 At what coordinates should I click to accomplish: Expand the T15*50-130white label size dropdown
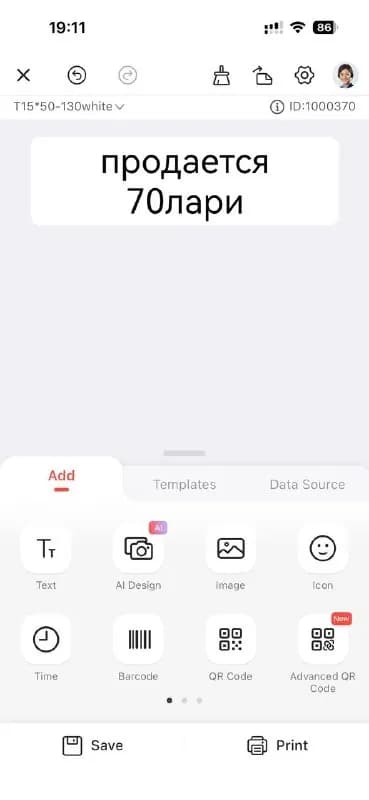[x=69, y=107]
